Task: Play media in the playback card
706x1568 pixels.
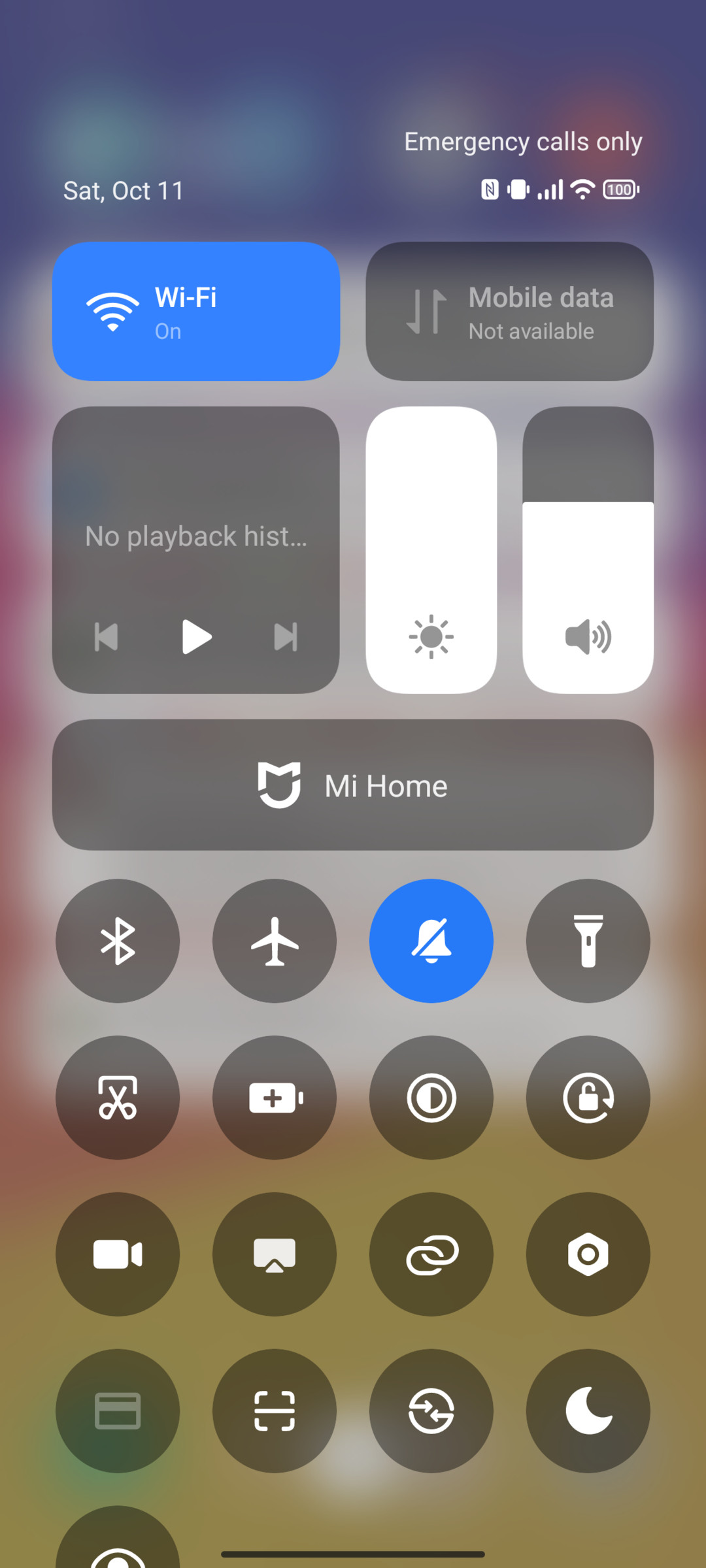Action: tap(196, 637)
